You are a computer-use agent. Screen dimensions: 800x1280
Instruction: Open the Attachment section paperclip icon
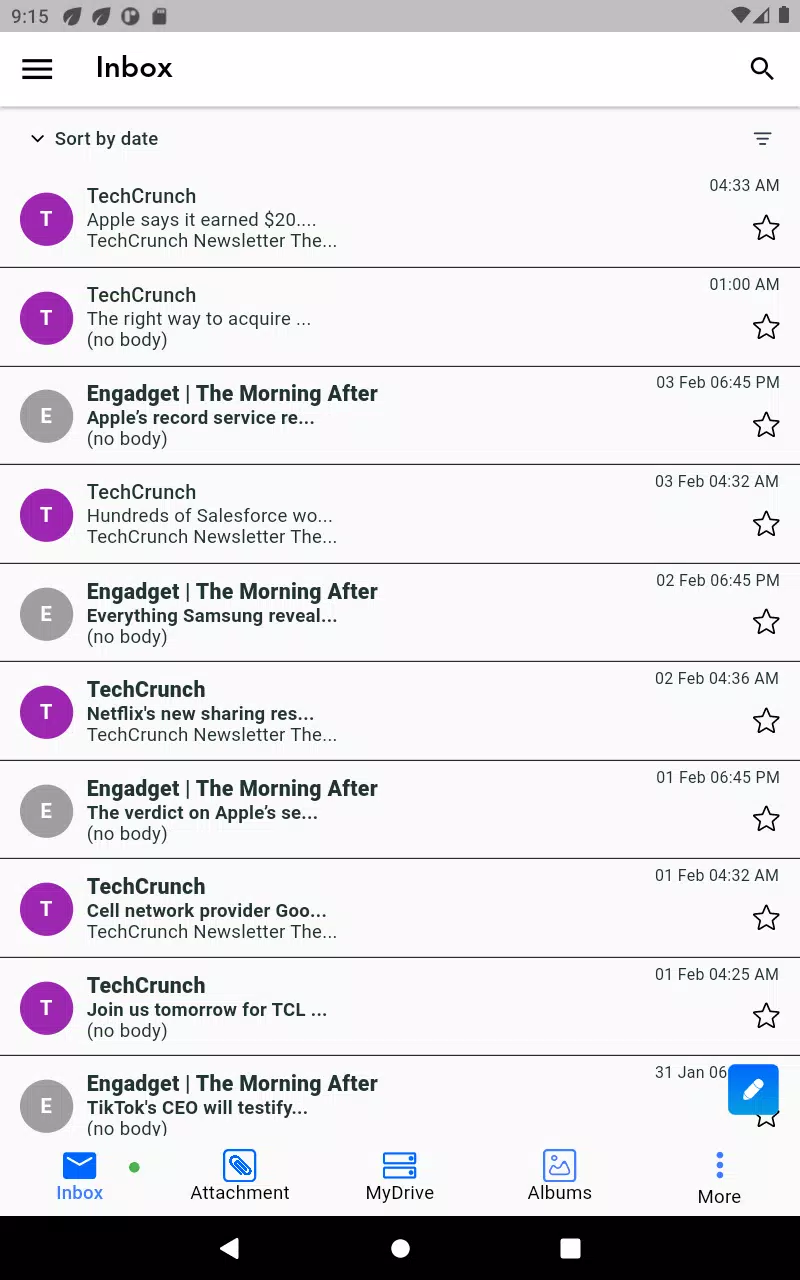pos(240,1165)
